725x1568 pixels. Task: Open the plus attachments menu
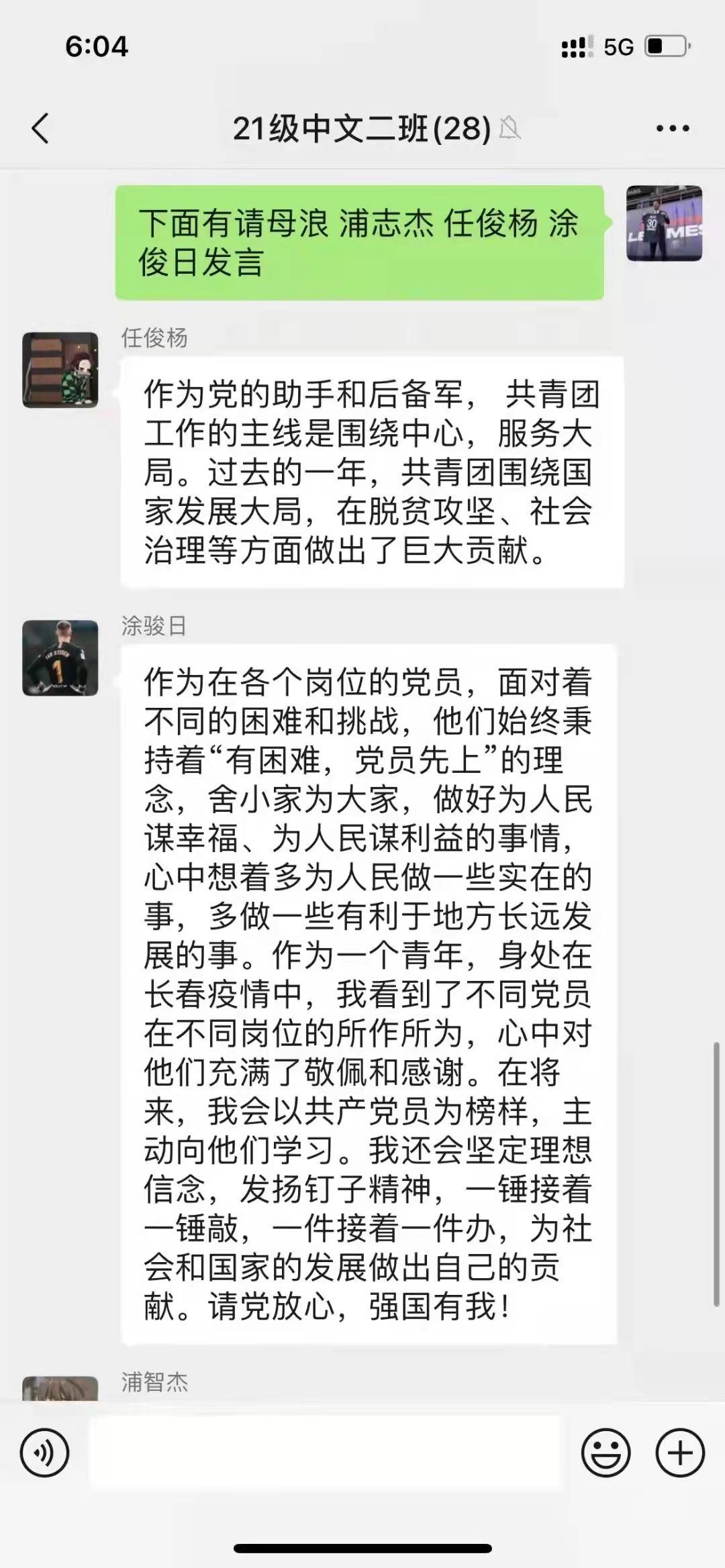680,1453
